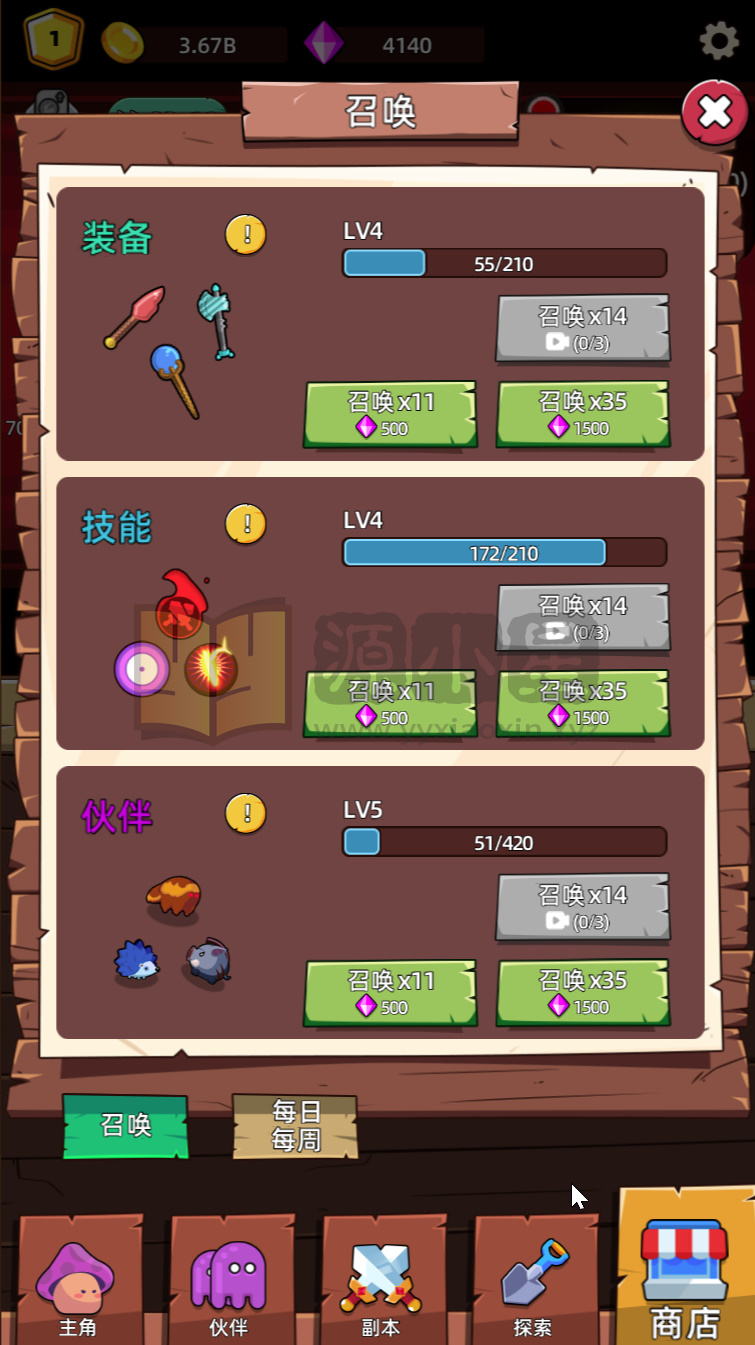Open the info icon beside 伙伴
The width and height of the screenshot is (755, 1345).
245,813
